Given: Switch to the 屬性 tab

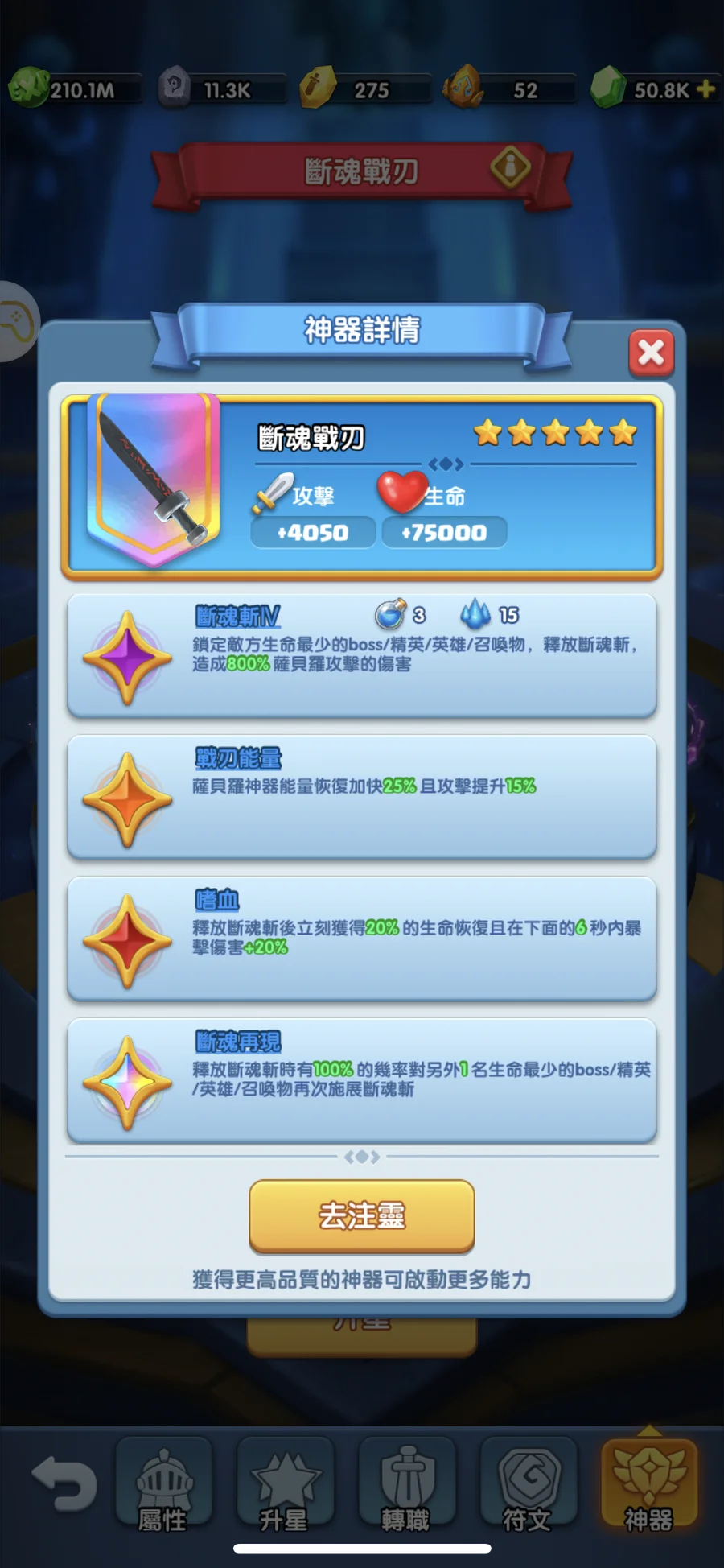Looking at the screenshot, I should point(163,1486).
